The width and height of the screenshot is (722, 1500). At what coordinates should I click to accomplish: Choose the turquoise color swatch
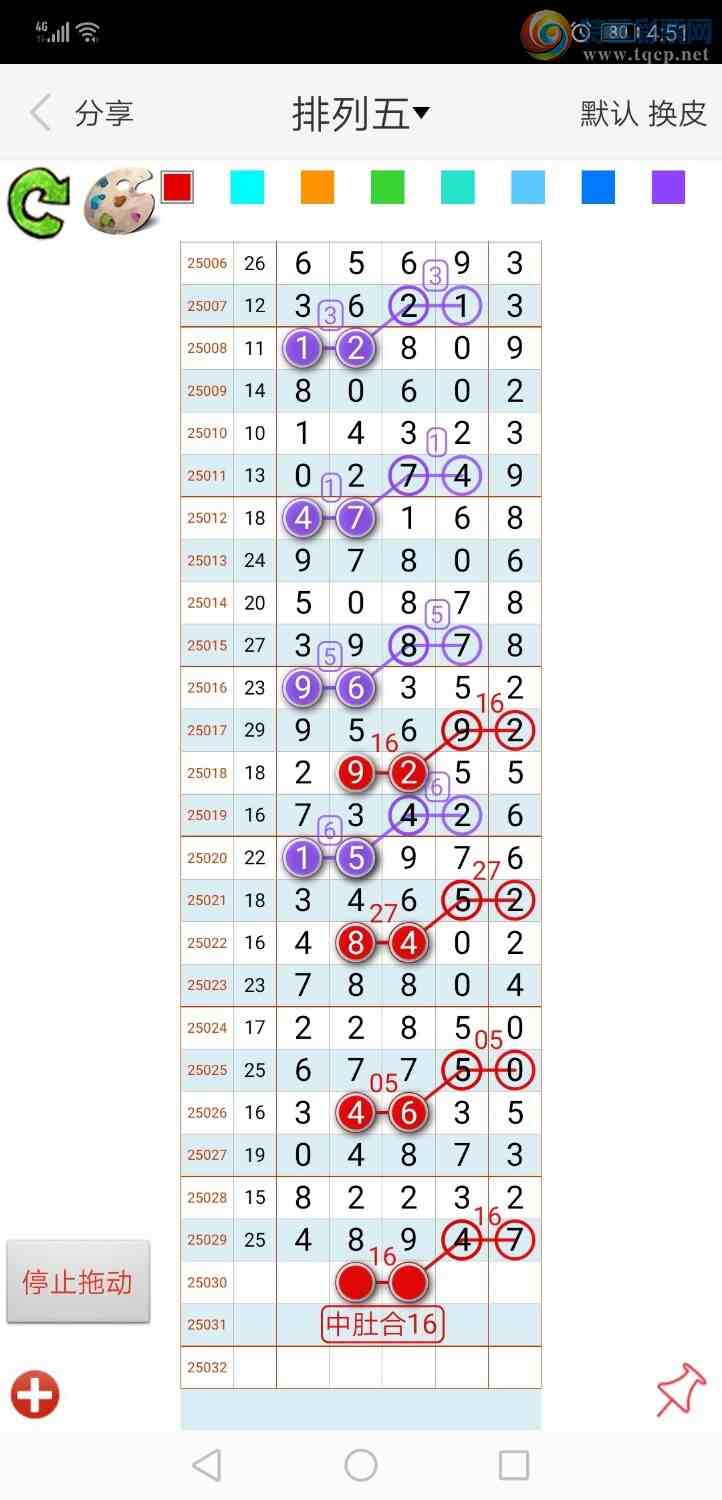(x=457, y=187)
